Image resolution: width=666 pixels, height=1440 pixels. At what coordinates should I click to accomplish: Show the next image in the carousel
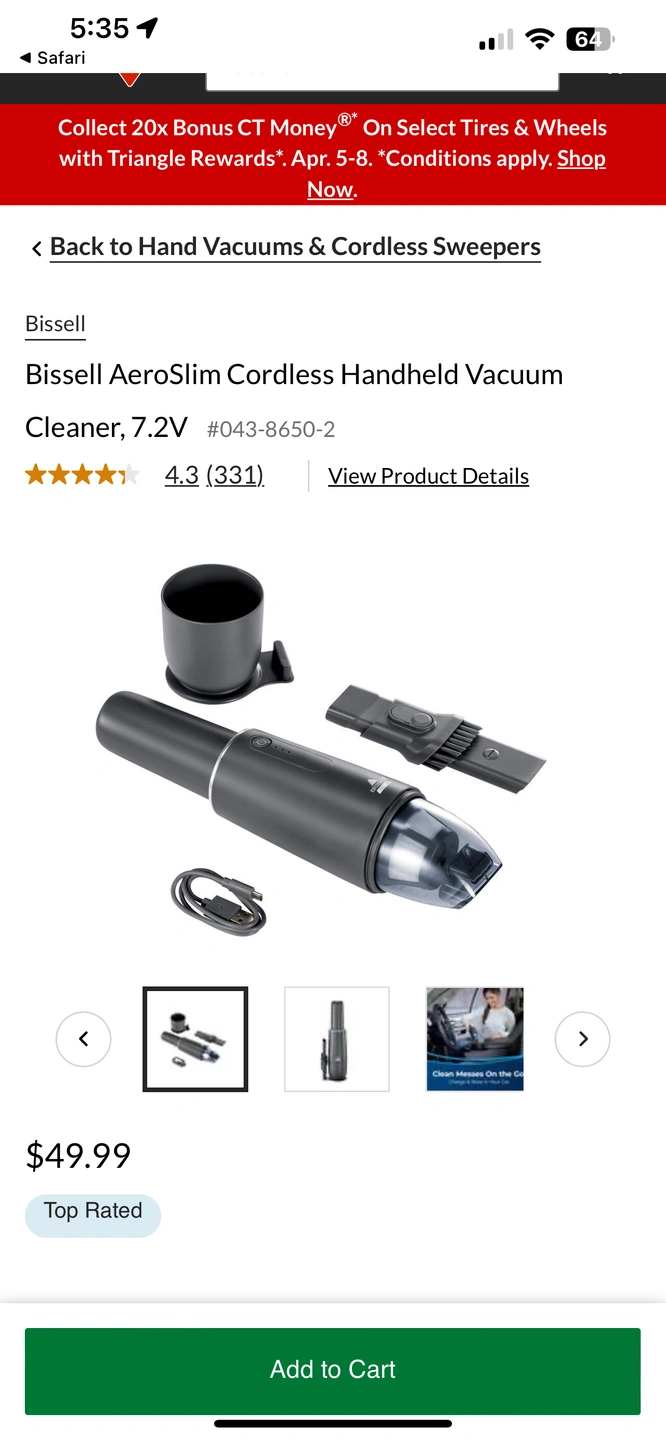pos(583,1039)
